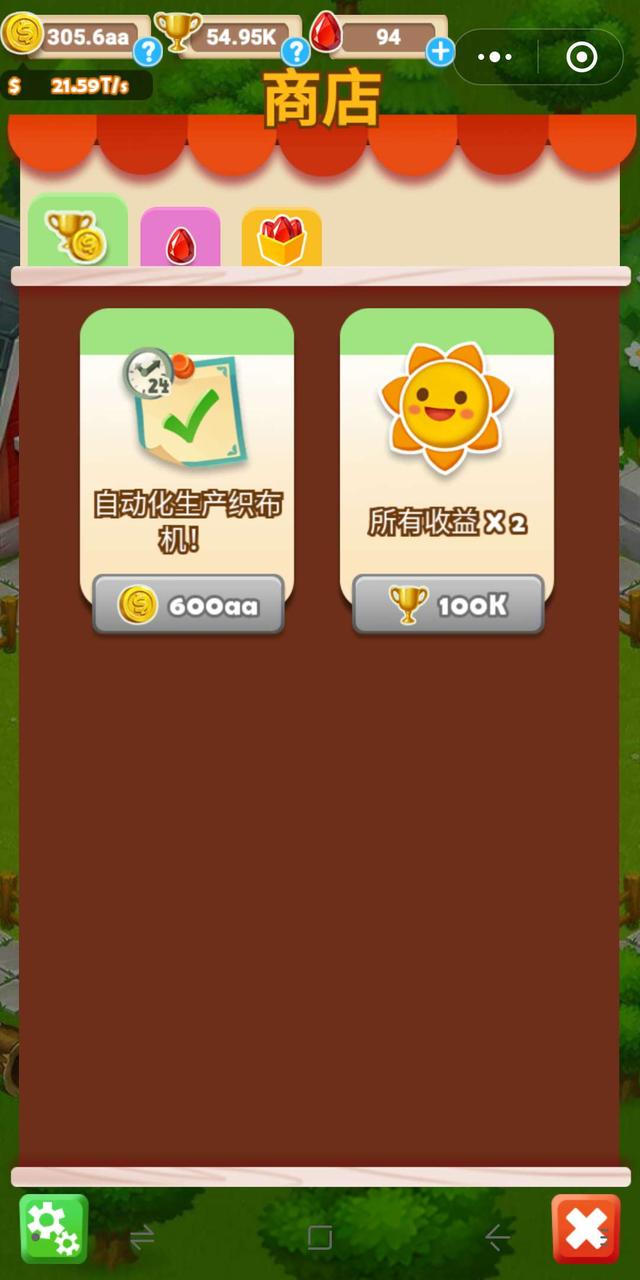Close the mini program with the circle button
Screen dimensions: 640x1280
582,57
